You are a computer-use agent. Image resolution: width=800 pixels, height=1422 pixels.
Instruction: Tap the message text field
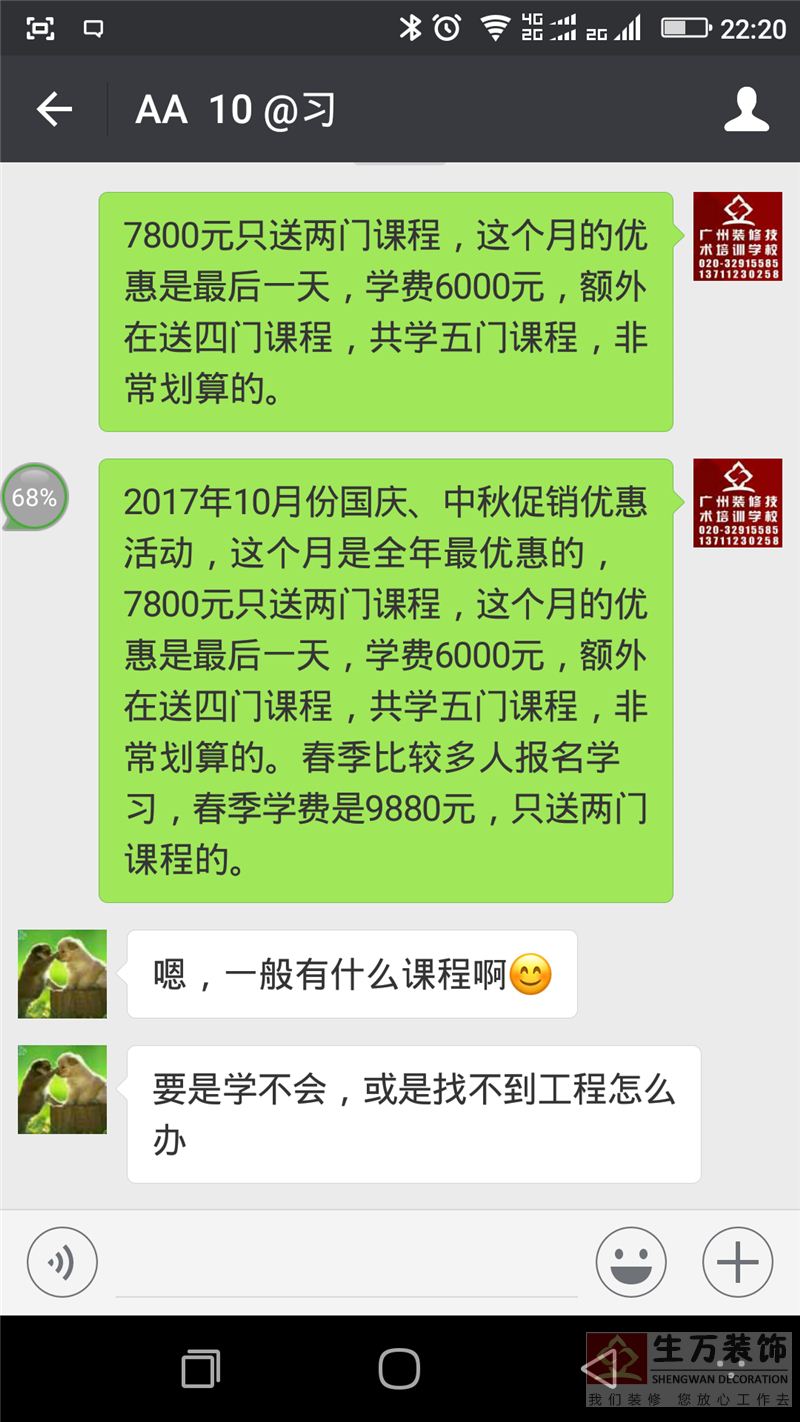pyautogui.click(x=346, y=1264)
